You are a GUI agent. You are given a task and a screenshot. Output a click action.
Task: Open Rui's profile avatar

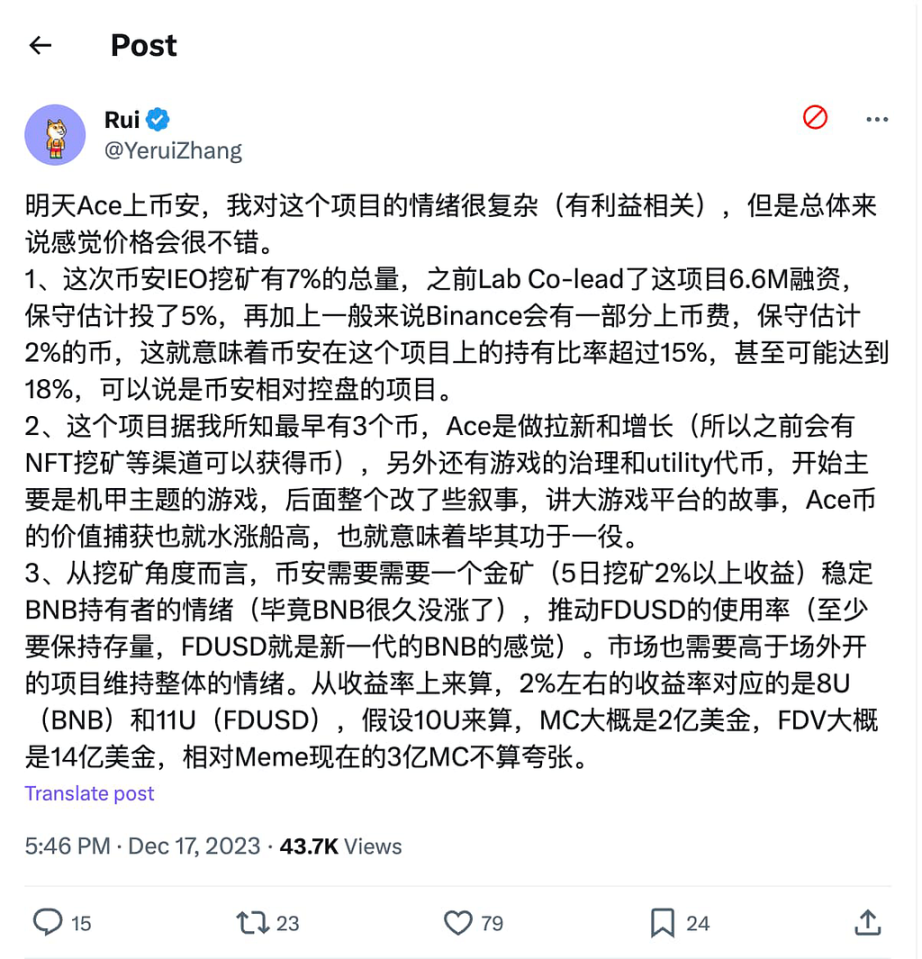(x=55, y=135)
